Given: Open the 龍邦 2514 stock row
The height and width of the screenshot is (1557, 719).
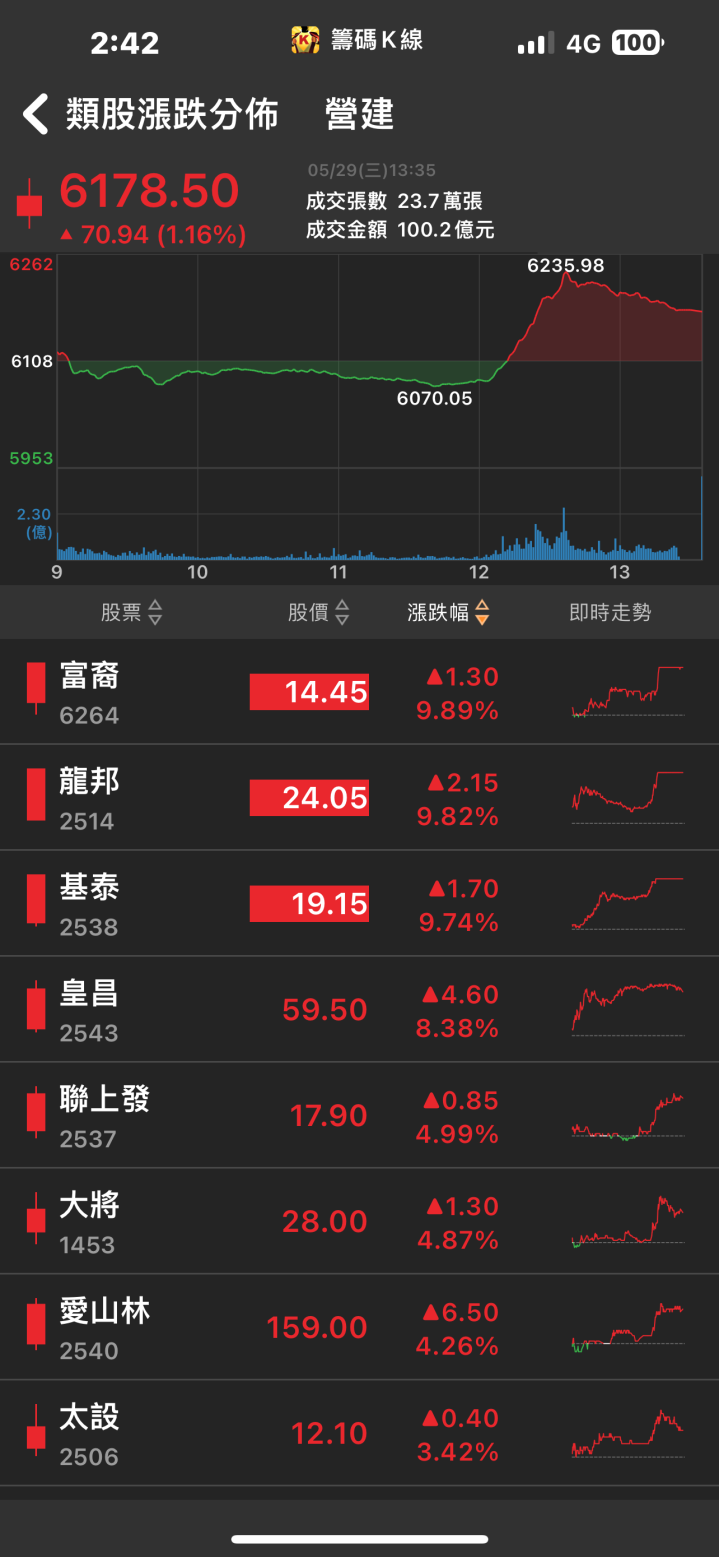Looking at the screenshot, I should click(x=359, y=798).
